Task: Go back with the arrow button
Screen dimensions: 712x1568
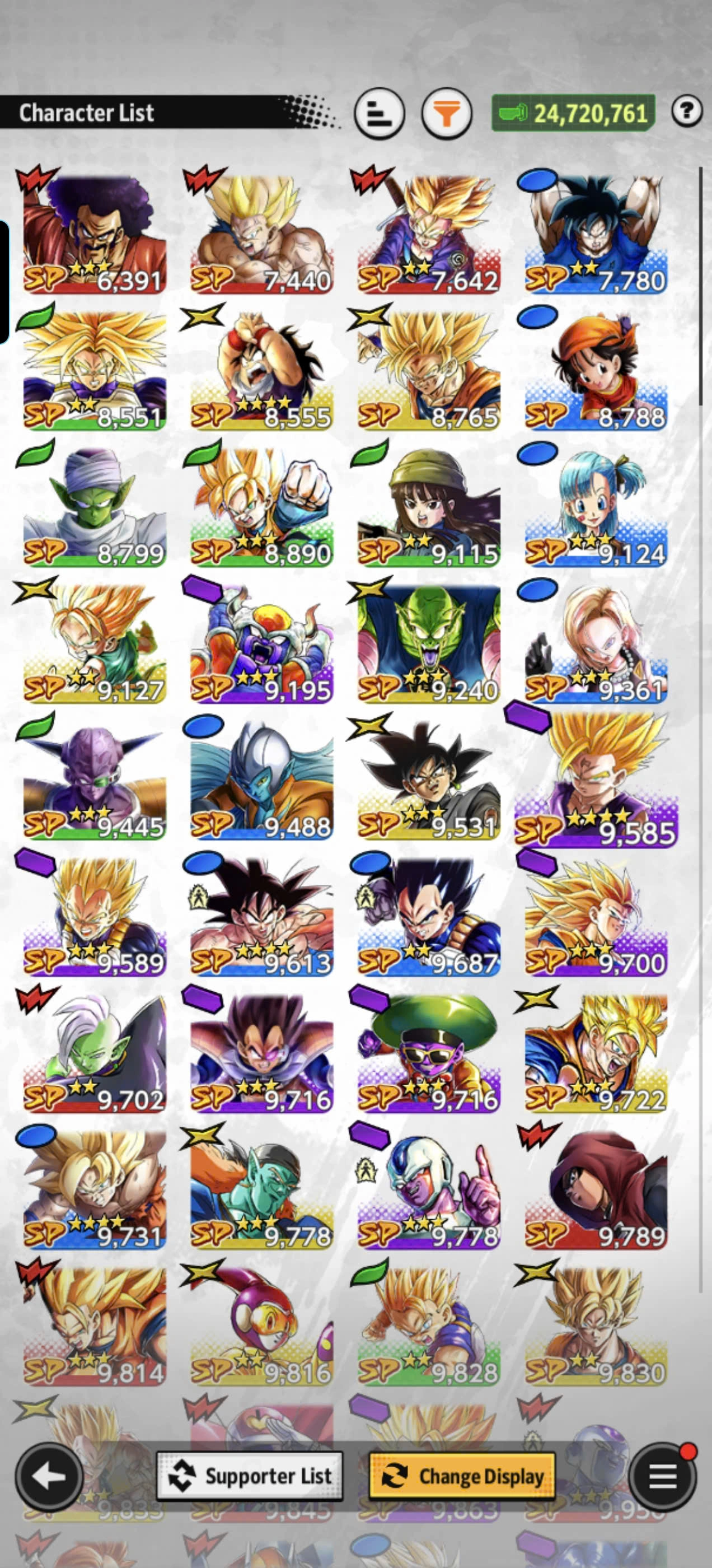Action: [49, 1476]
